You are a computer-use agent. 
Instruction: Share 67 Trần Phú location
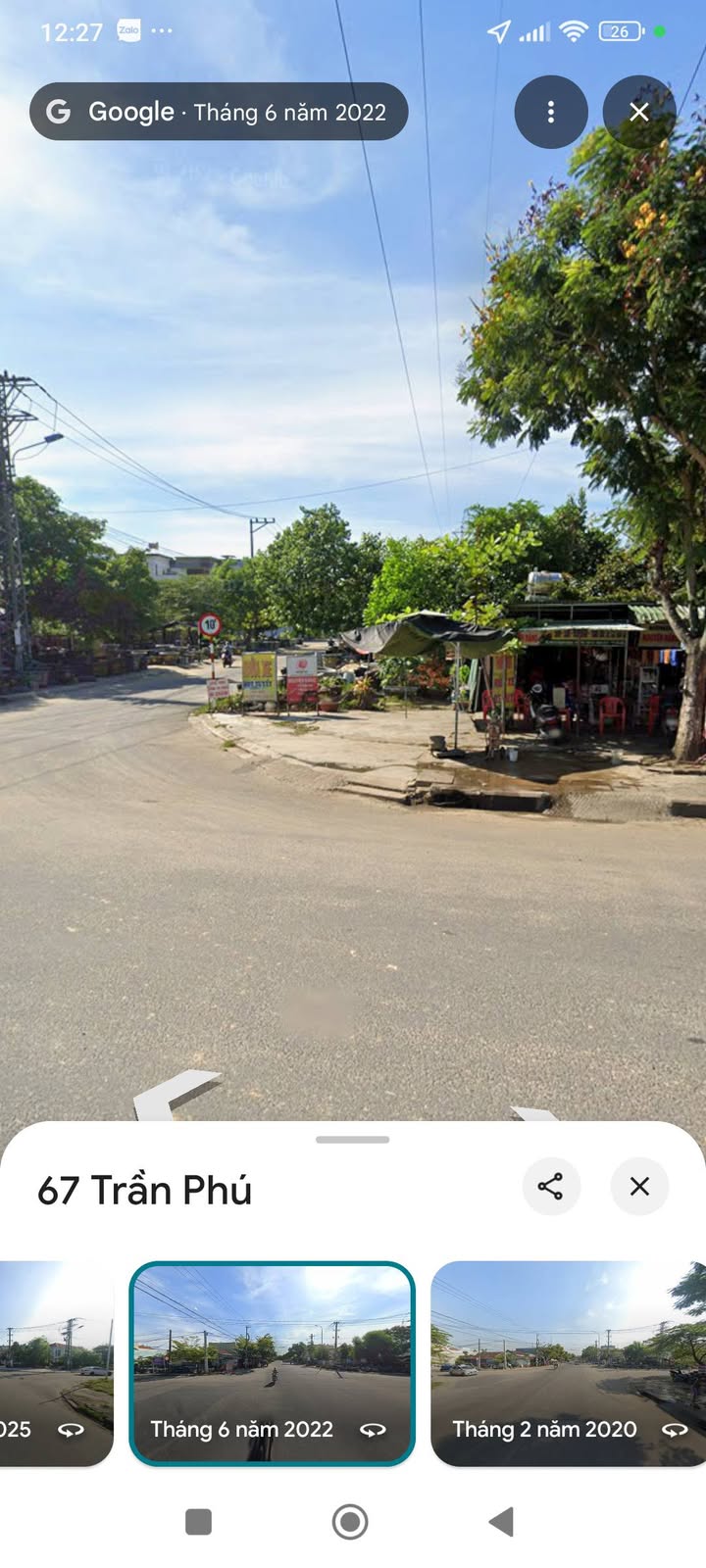click(x=551, y=1186)
